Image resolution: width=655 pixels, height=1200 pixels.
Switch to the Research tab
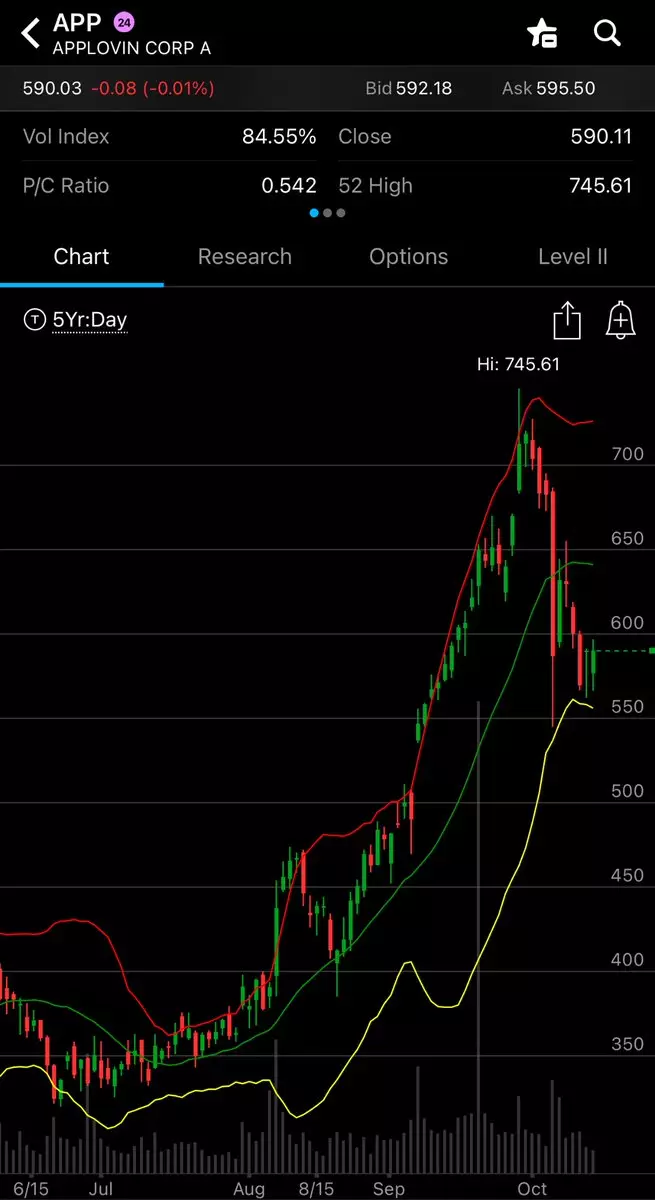click(245, 257)
